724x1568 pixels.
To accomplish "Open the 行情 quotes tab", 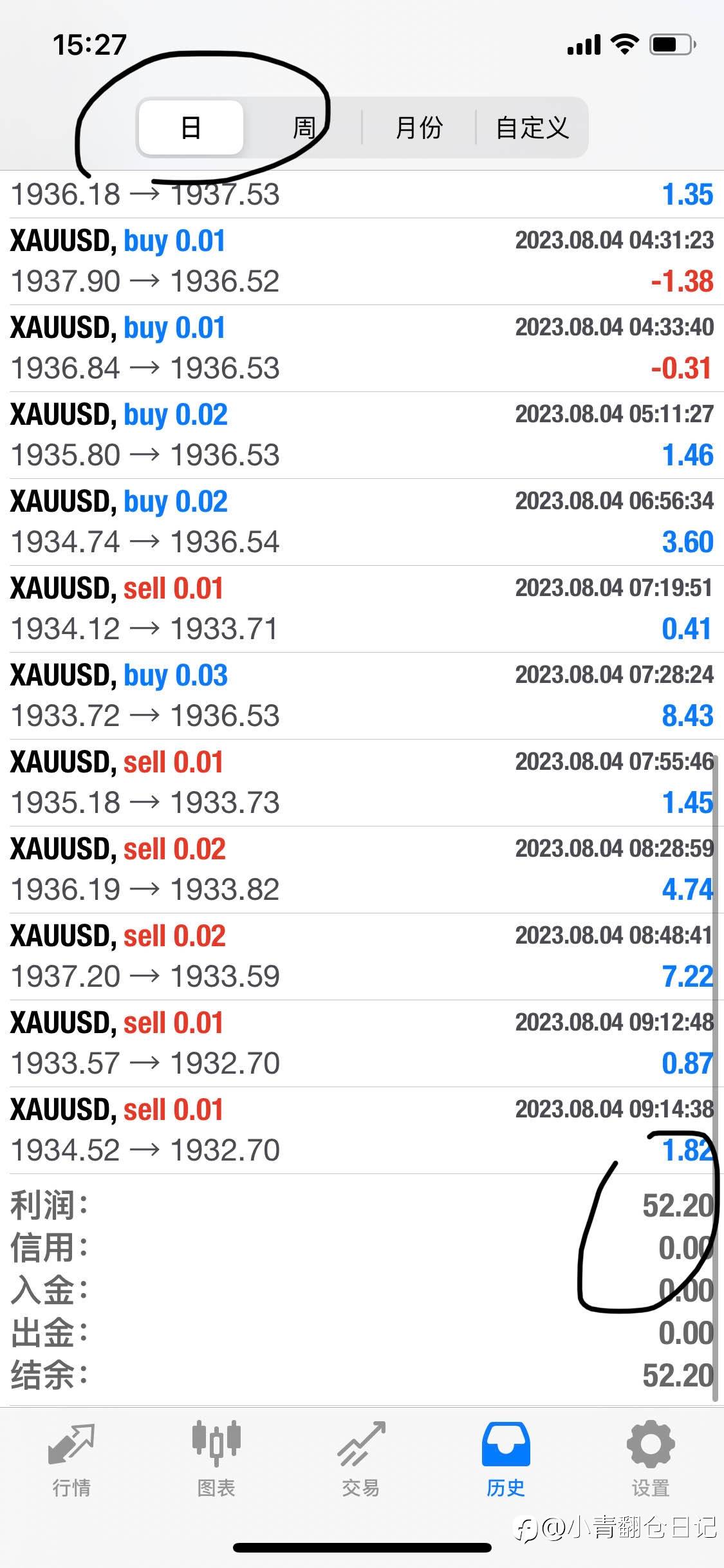I will [x=71, y=1459].
